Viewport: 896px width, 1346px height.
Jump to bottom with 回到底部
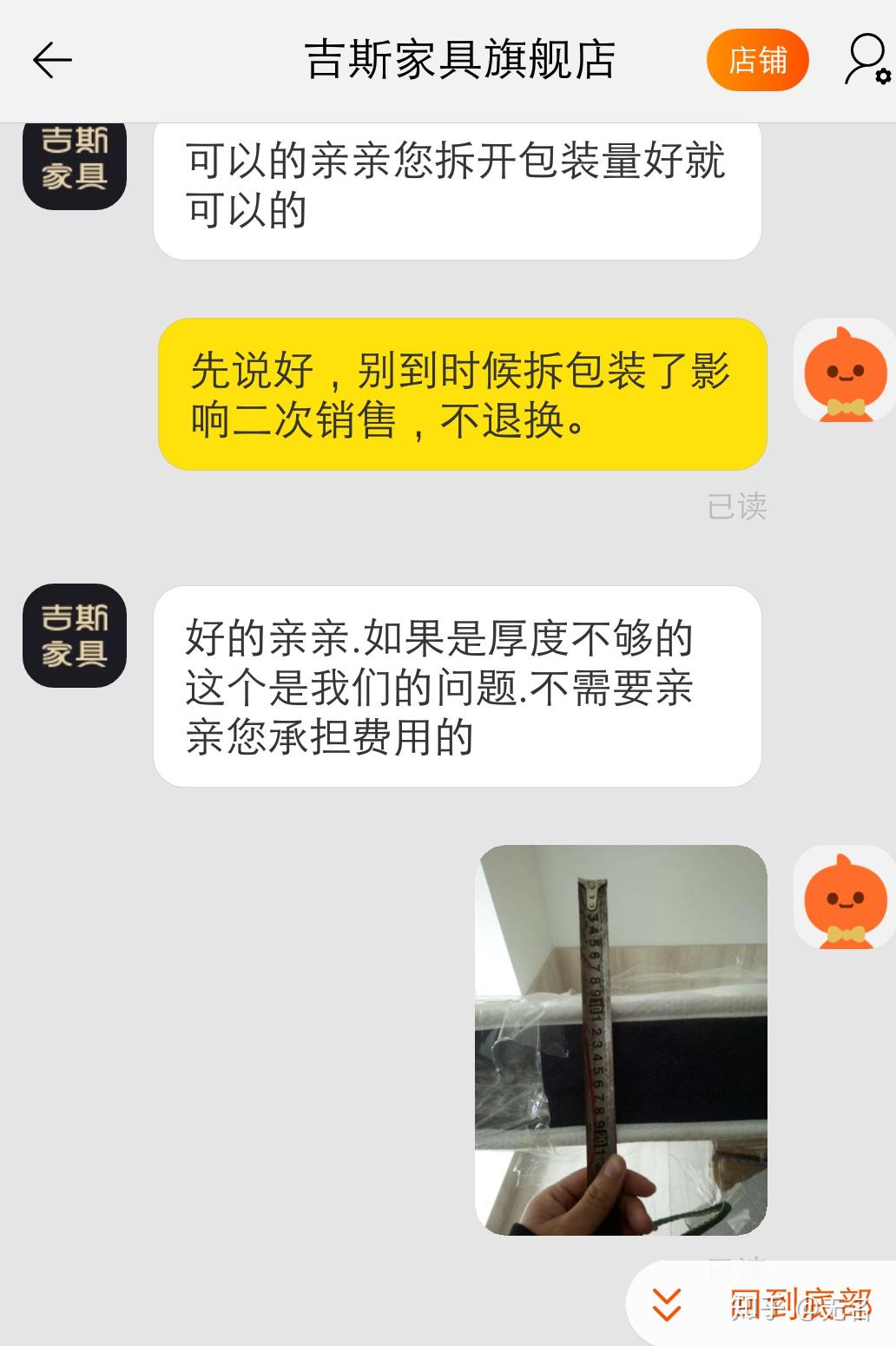(764, 1303)
